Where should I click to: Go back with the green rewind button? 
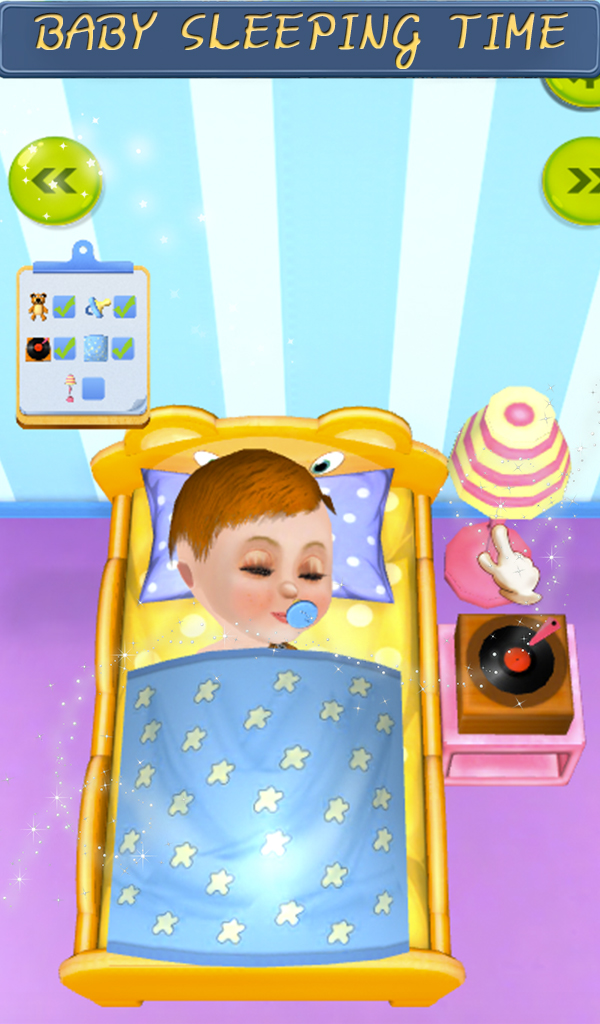pos(55,181)
